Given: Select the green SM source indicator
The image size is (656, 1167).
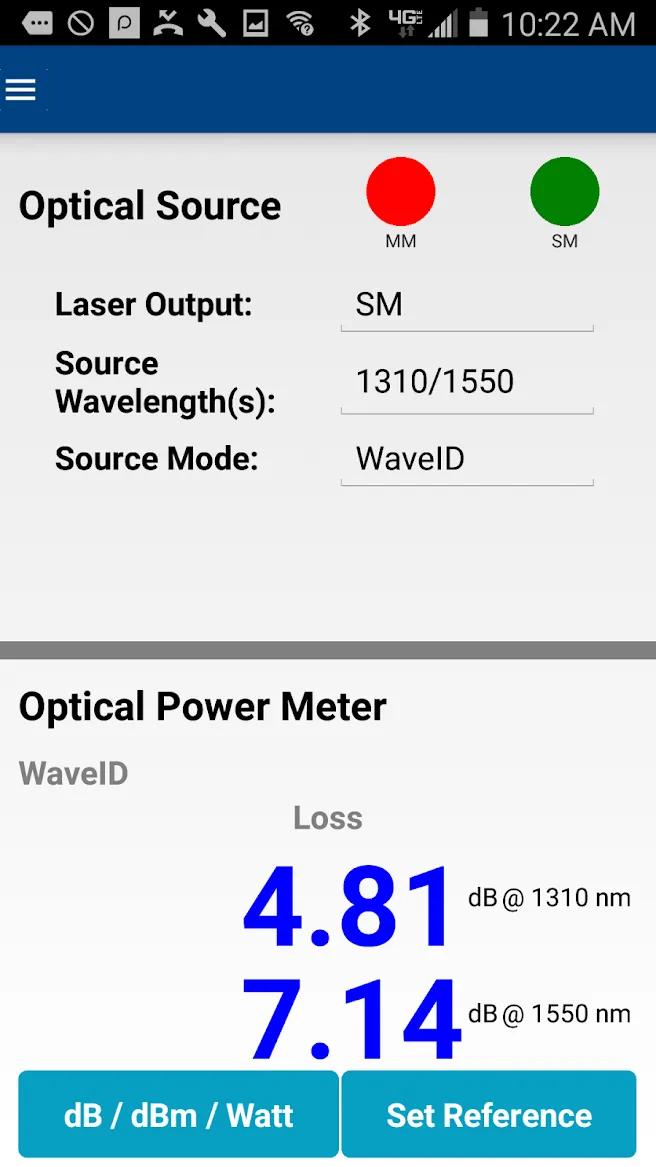Looking at the screenshot, I should pyautogui.click(x=564, y=191).
